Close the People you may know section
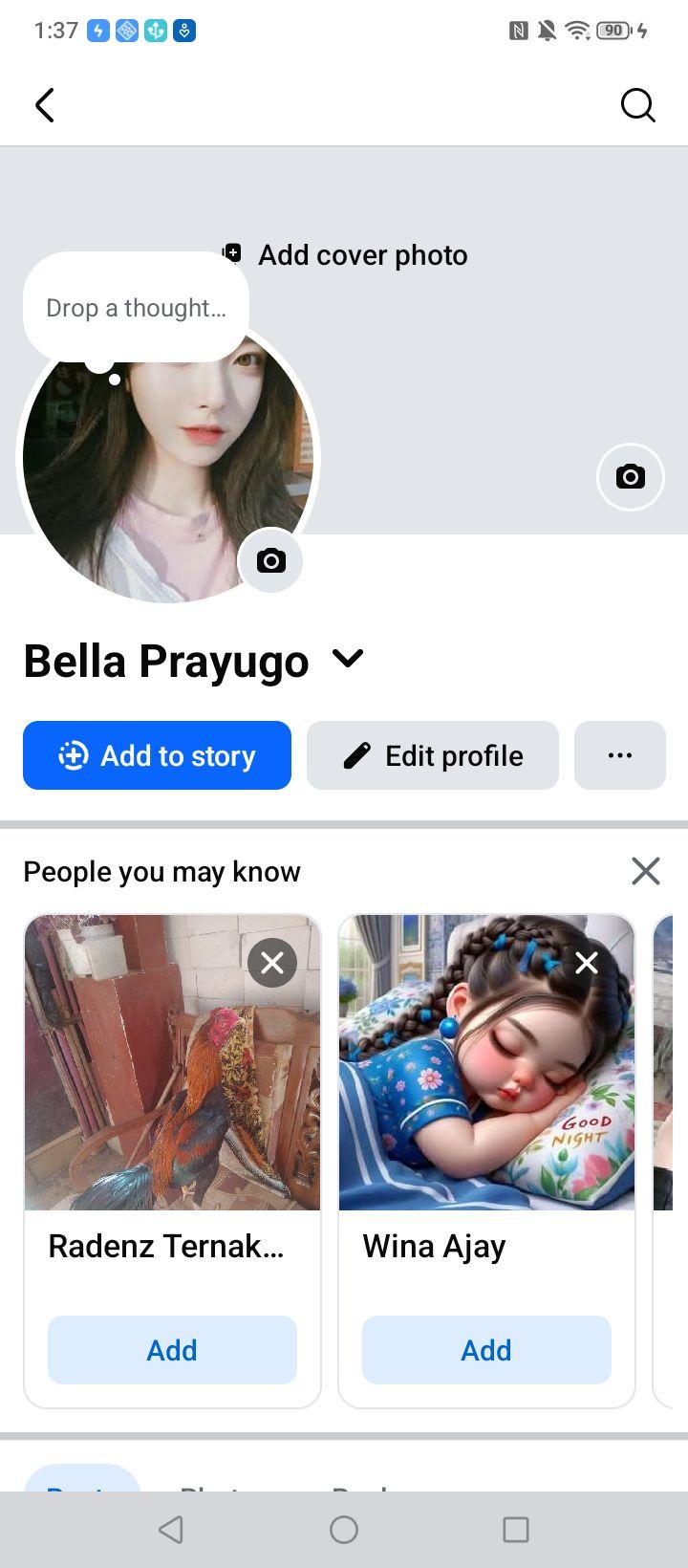This screenshot has width=688, height=1568. pyautogui.click(x=646, y=871)
